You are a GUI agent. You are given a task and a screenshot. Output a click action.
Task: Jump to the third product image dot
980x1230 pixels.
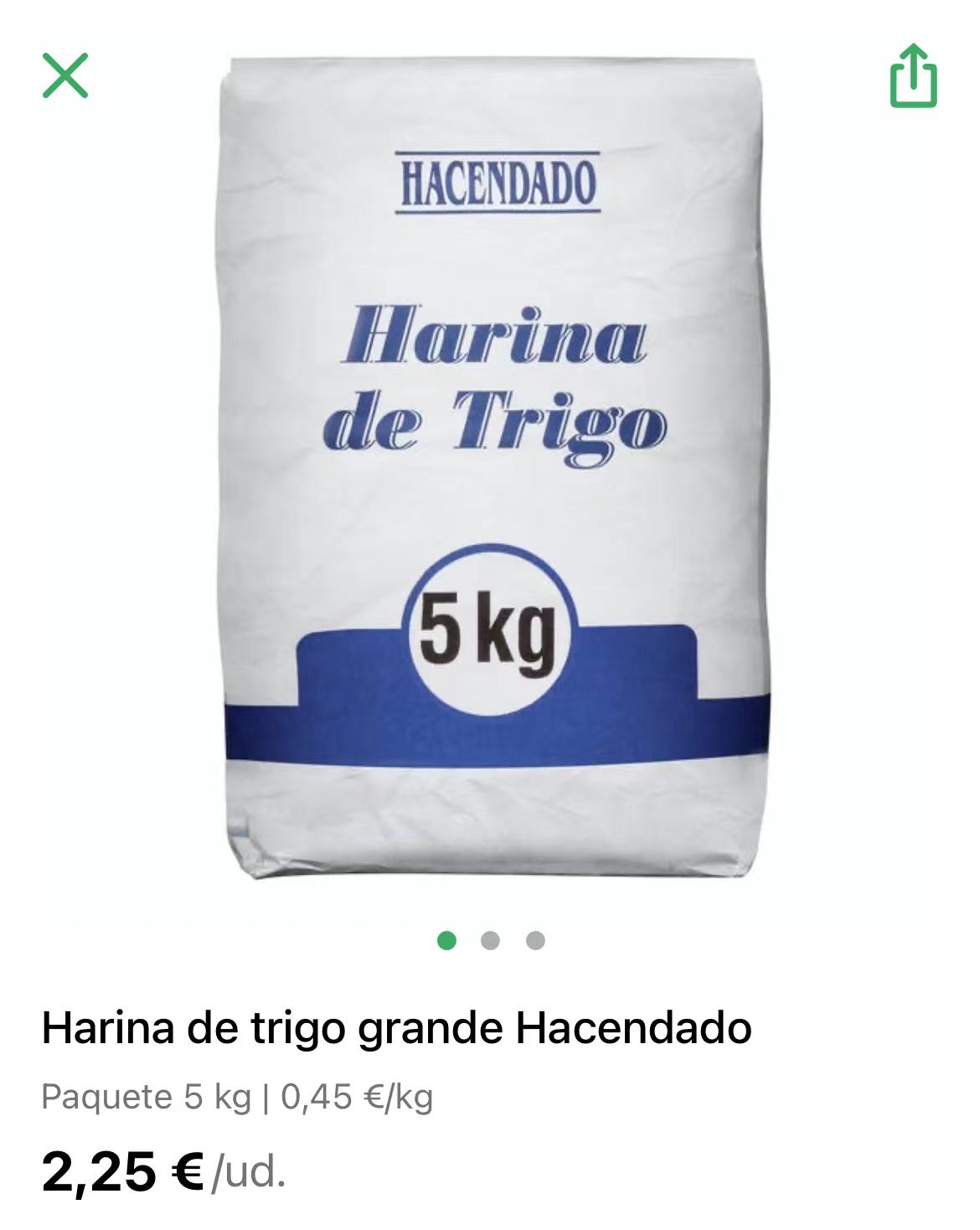tap(535, 941)
